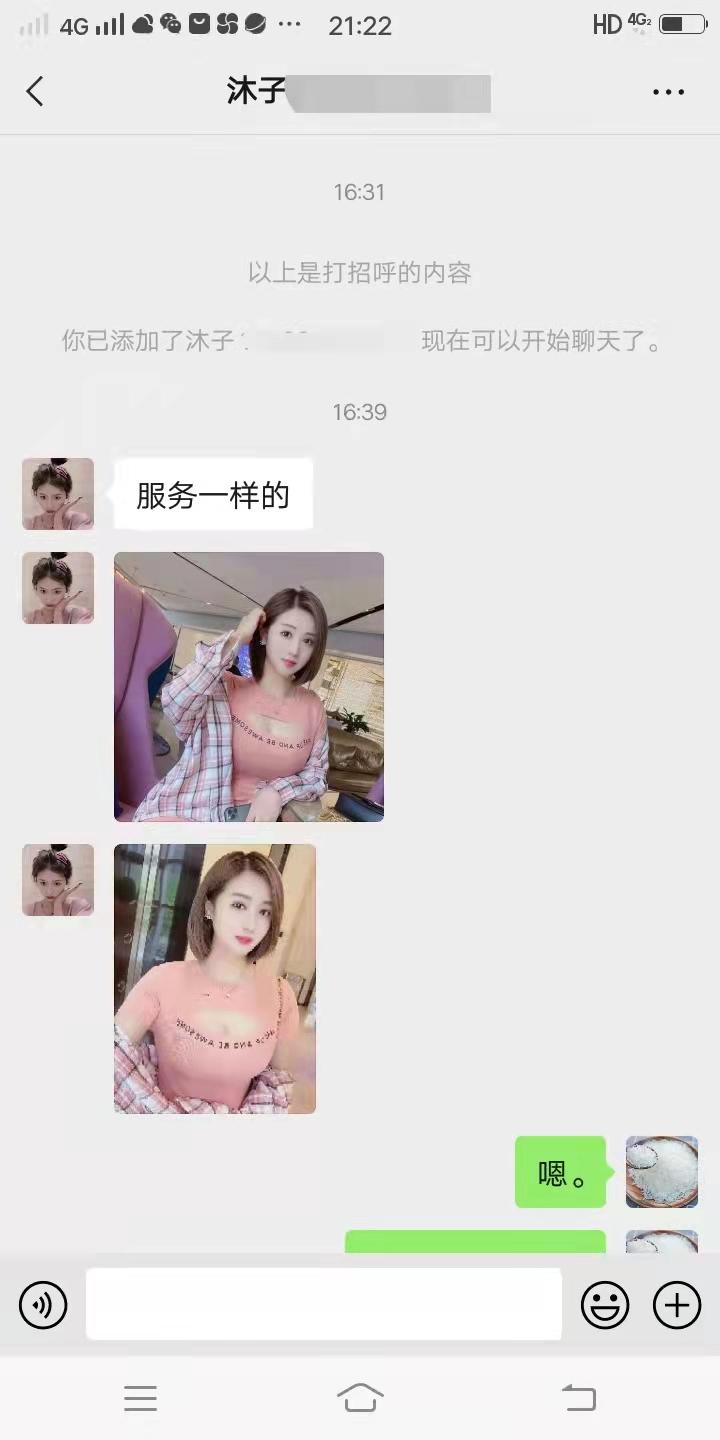Tap the '嗯。' green message bubble
This screenshot has width=720, height=1440.
(x=560, y=1172)
